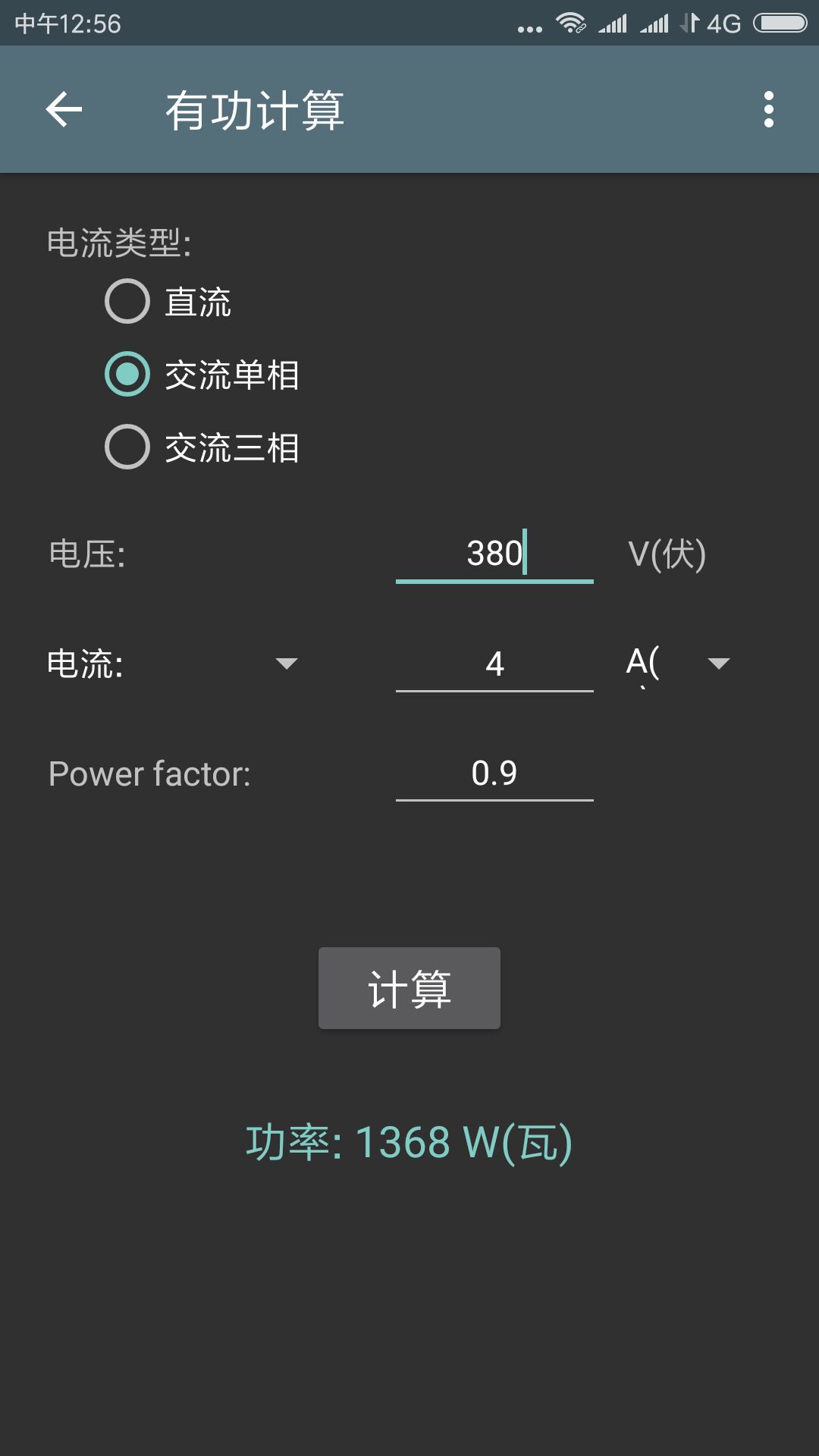This screenshot has height=1456, width=819.
Task: Click the 功率: 1368 W(瓦) result text
Action: [409, 1141]
